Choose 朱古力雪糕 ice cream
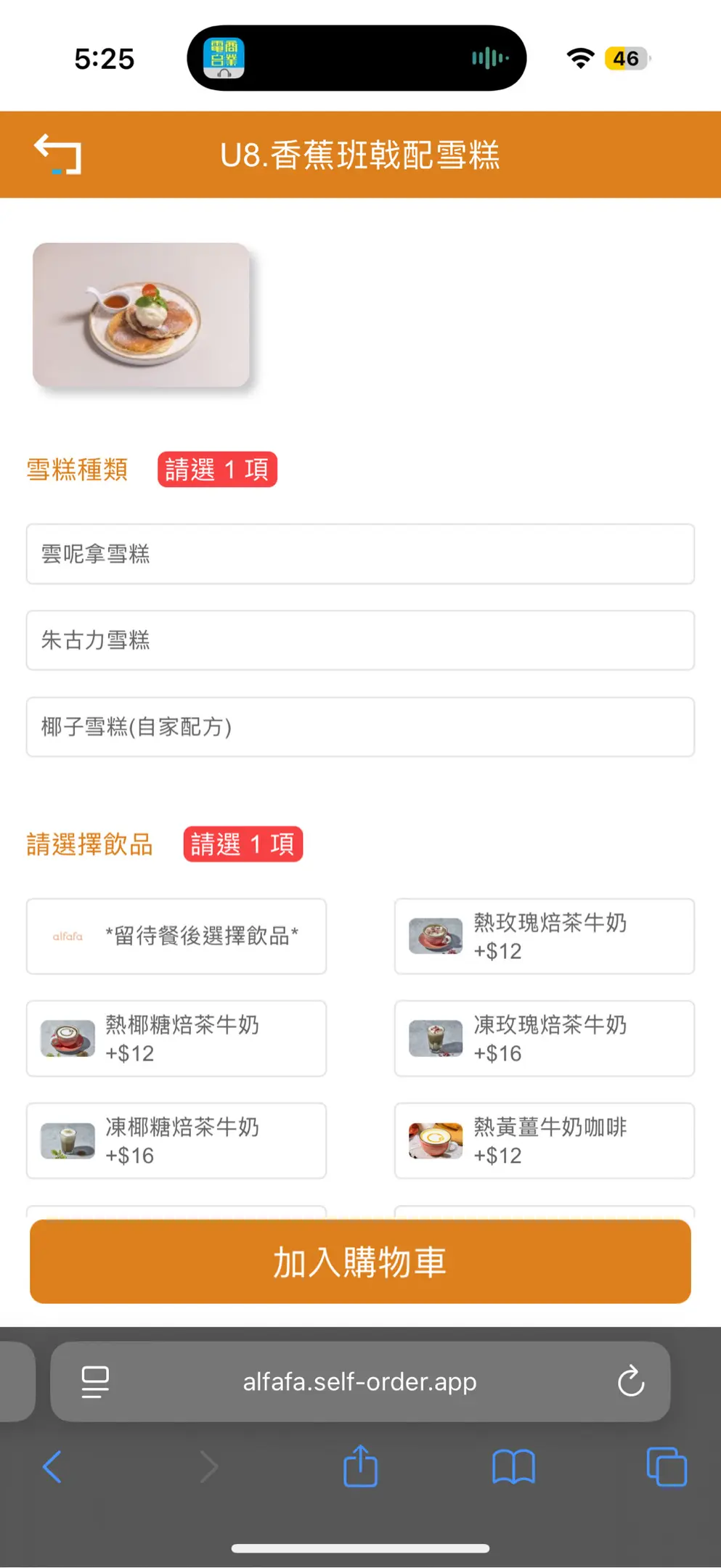This screenshot has height=1568, width=721. 360,640
